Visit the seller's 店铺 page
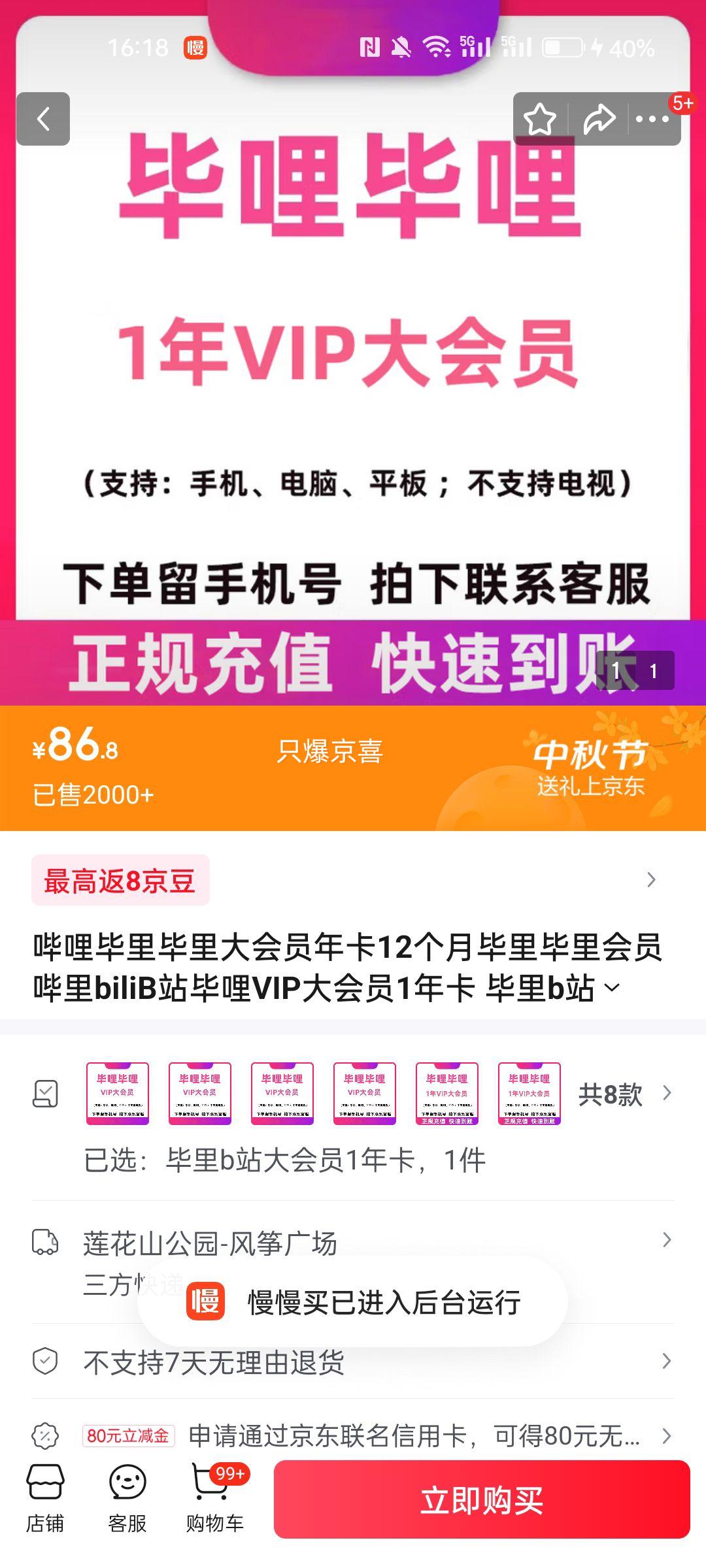Screen dimensions: 706x1568 [x=44, y=1499]
